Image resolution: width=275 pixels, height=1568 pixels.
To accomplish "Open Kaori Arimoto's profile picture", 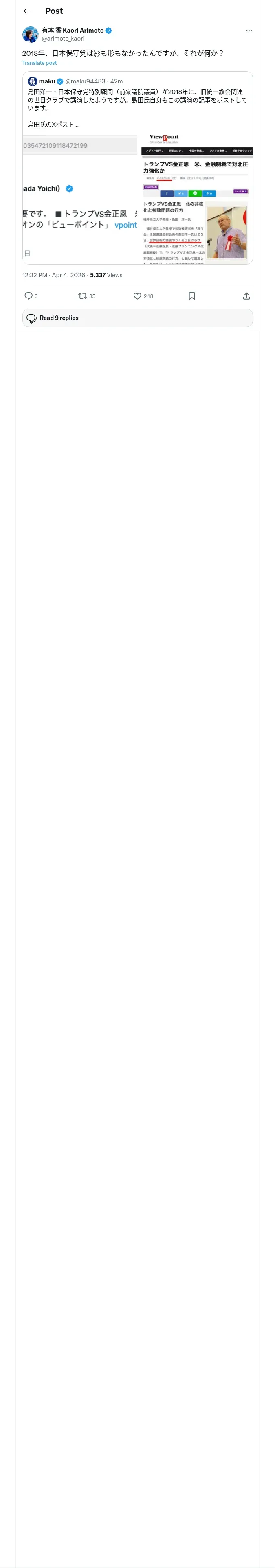I will click(31, 34).
